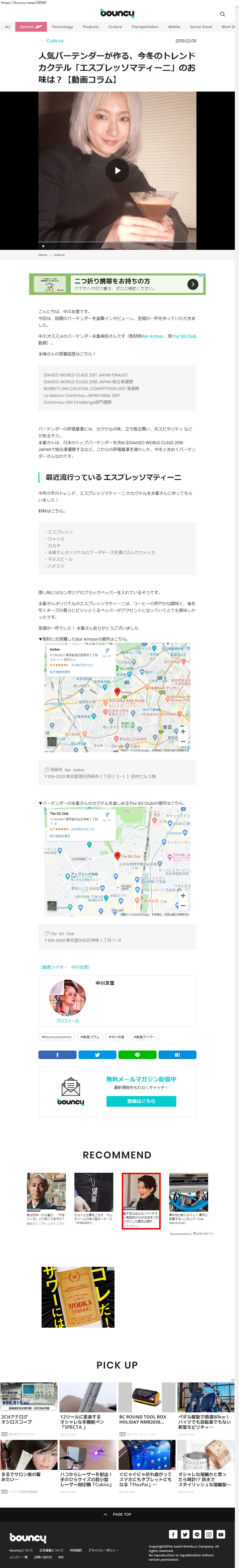Screen dimensions: 239x1568
Task: Open the プライバシーポリシー footer link
Action: click(x=103, y=1550)
